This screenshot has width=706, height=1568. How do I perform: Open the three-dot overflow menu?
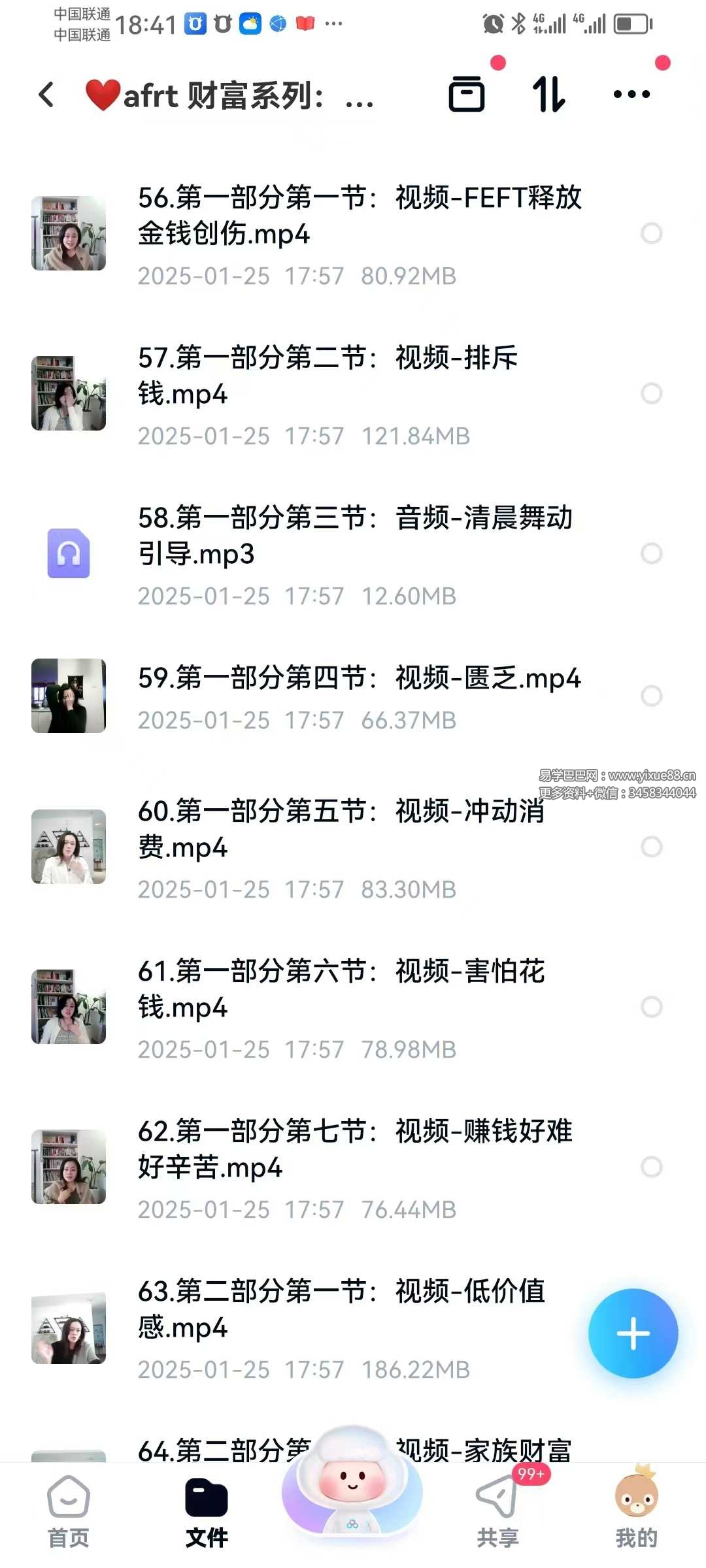click(631, 95)
